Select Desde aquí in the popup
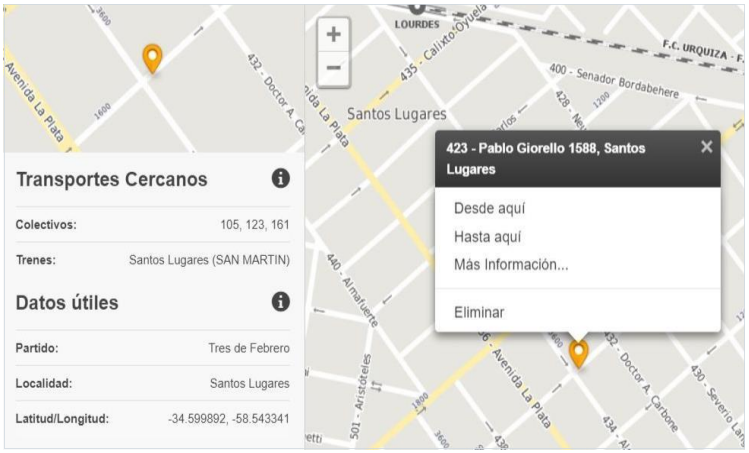This screenshot has height=453, width=749. tap(489, 209)
